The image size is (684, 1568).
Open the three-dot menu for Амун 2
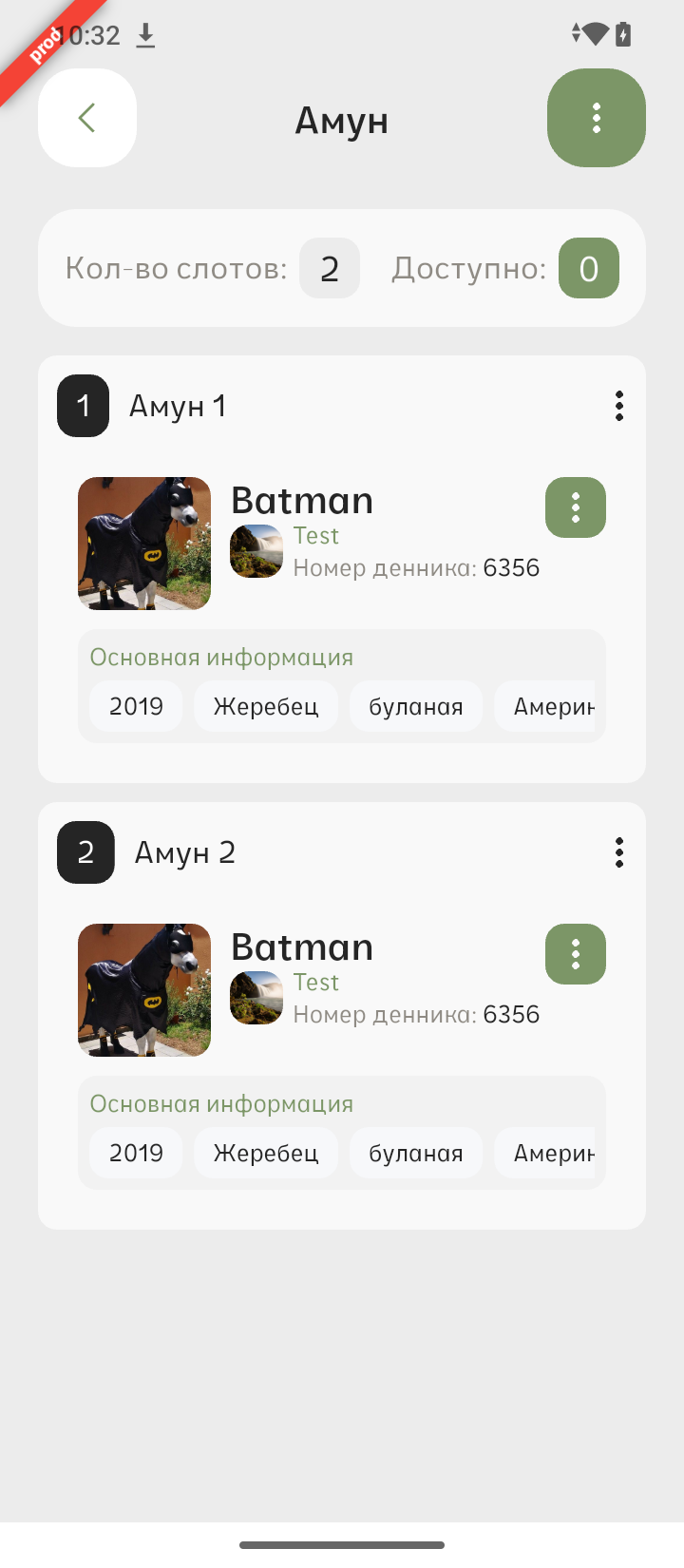click(619, 852)
